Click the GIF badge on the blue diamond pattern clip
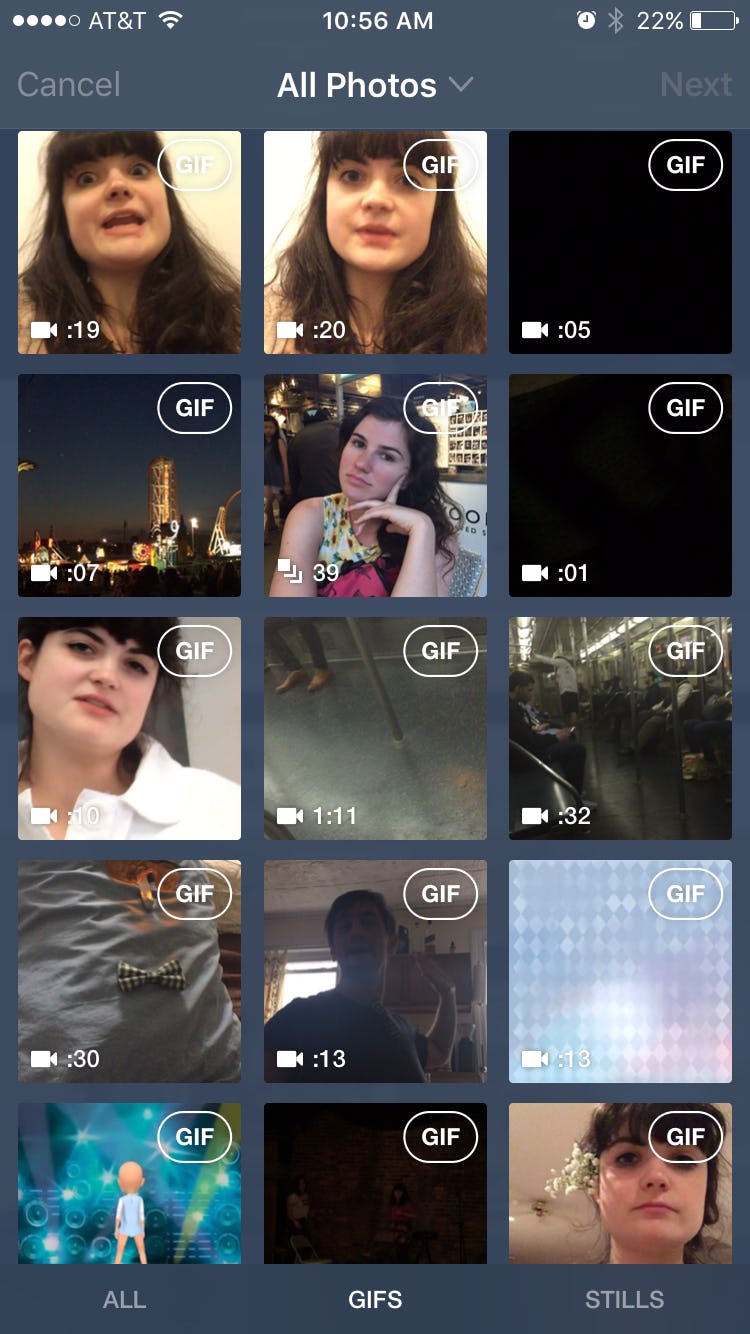Screen dimensions: 750x1334 tap(686, 893)
